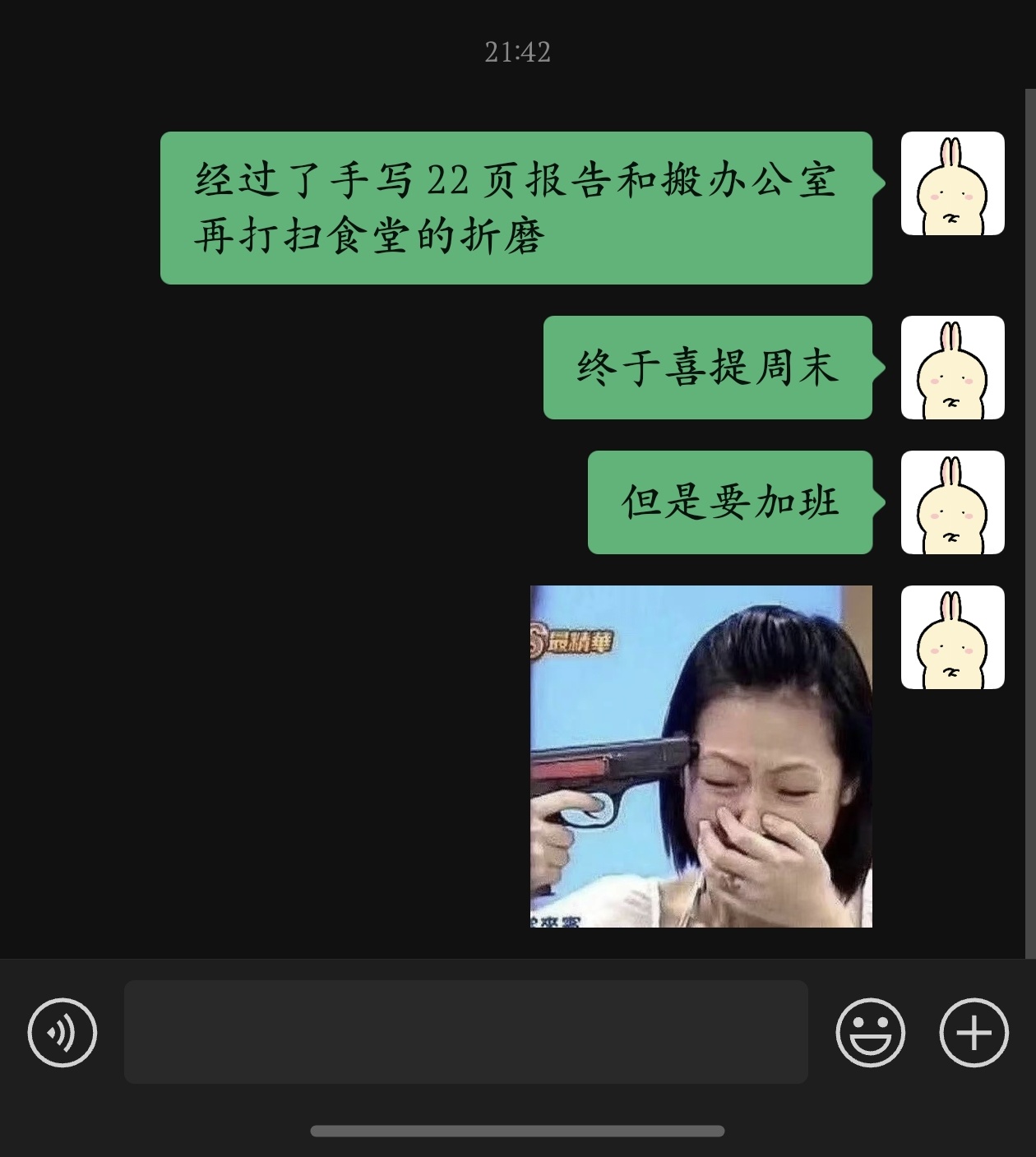Screen dimensions: 1036x1157
Task: Open the plus attachments menu
Action: click(974, 1032)
